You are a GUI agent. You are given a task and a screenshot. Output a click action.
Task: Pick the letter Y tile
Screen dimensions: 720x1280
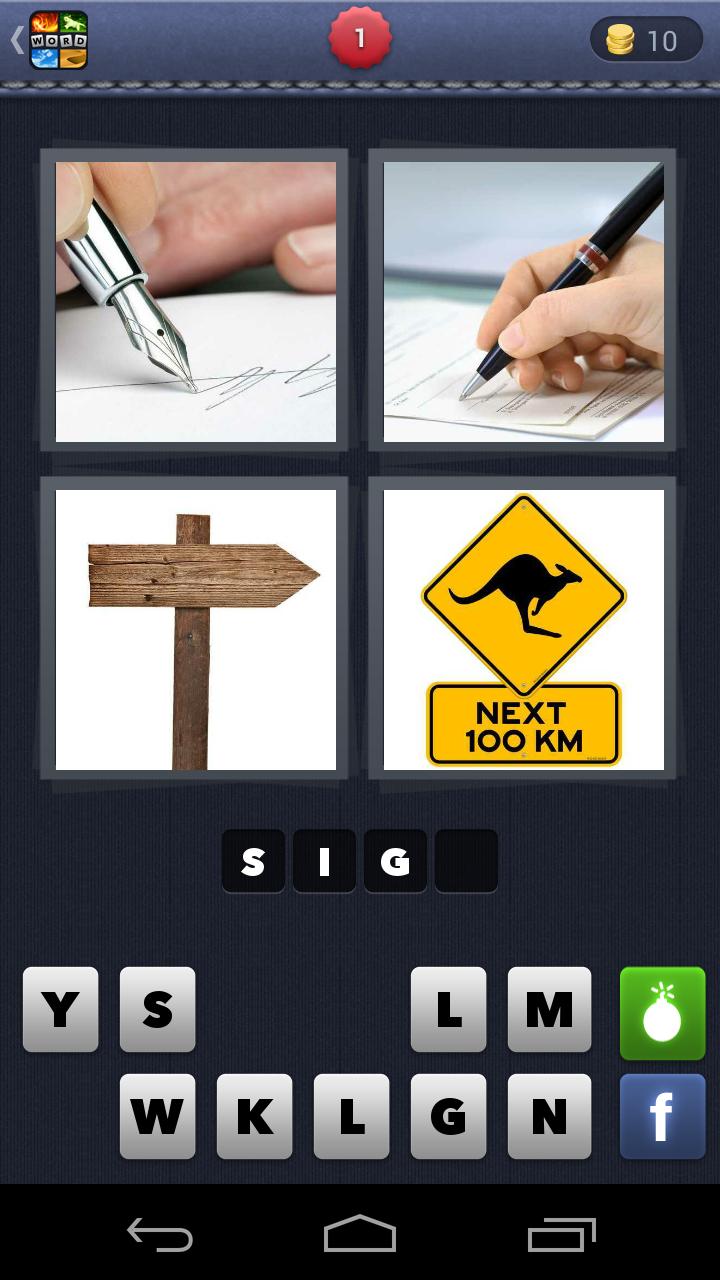tap(61, 1009)
